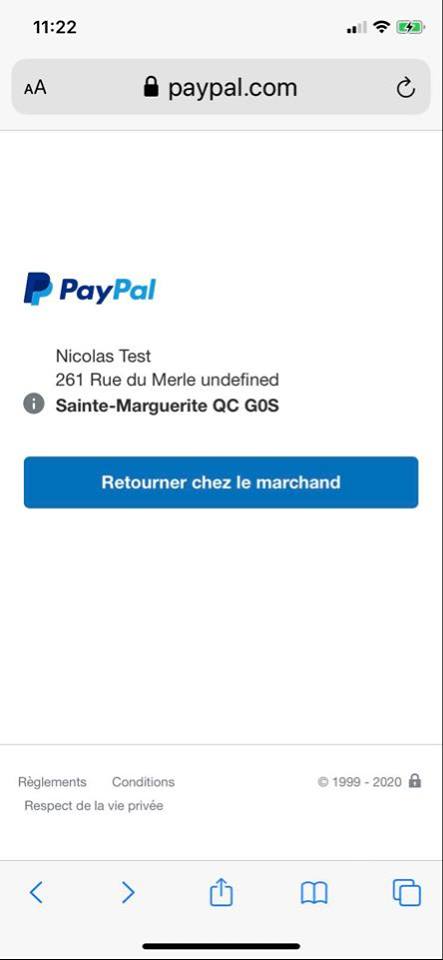Reload the paypal.com page
The width and height of the screenshot is (443, 960).
(406, 88)
